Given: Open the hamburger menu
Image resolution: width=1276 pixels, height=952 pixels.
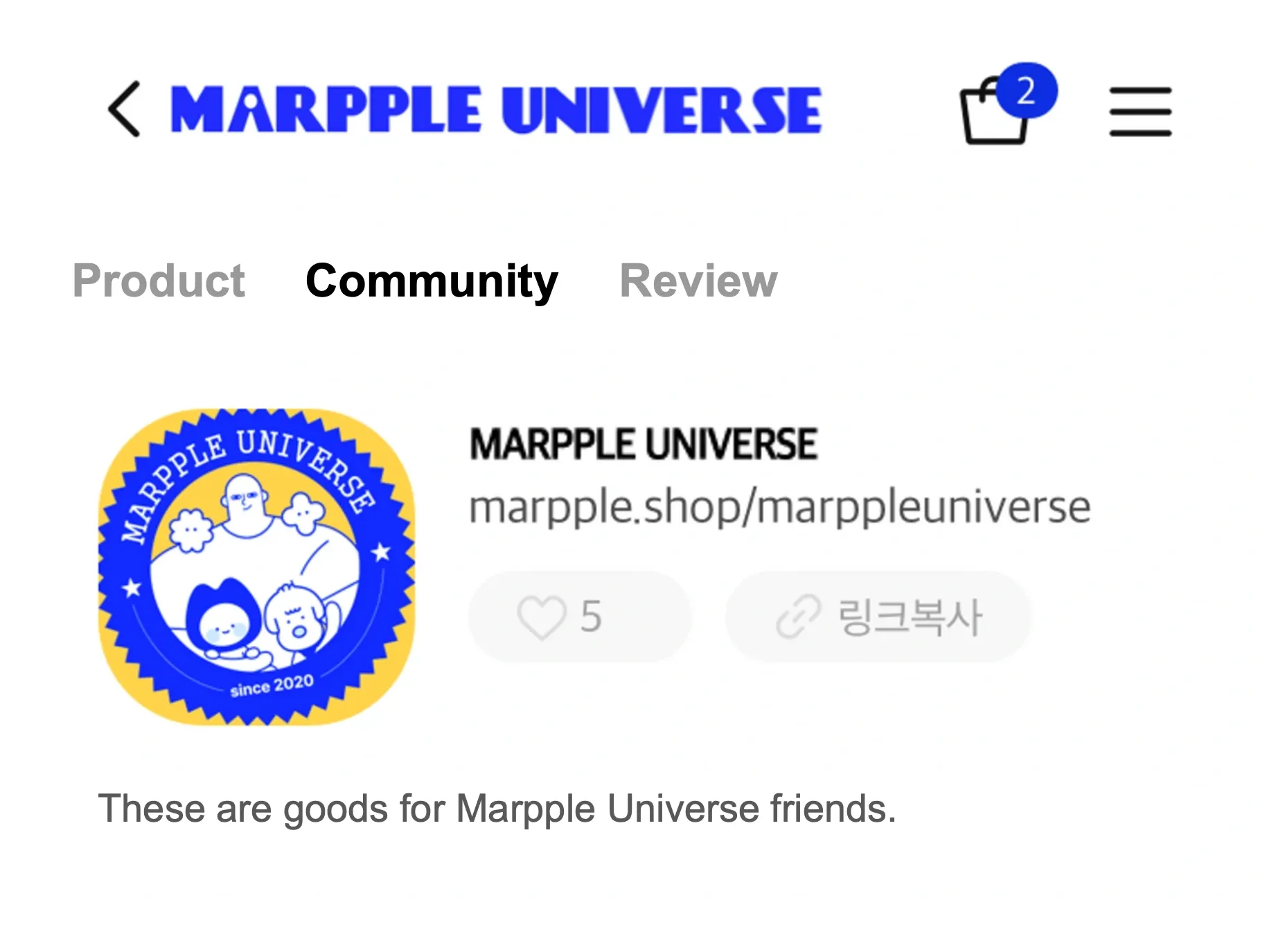Looking at the screenshot, I should pos(1140,111).
